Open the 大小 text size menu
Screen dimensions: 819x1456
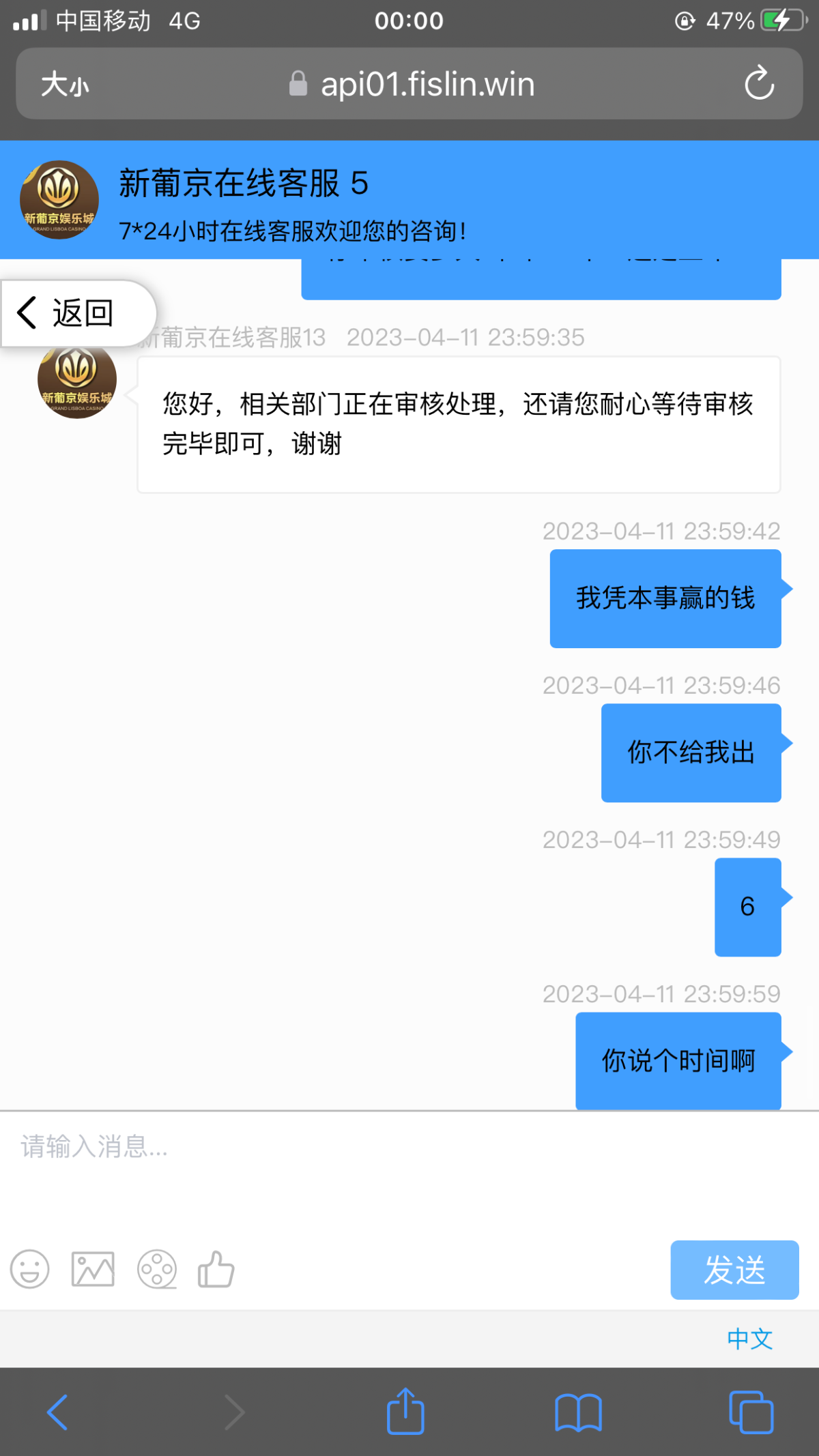click(65, 85)
